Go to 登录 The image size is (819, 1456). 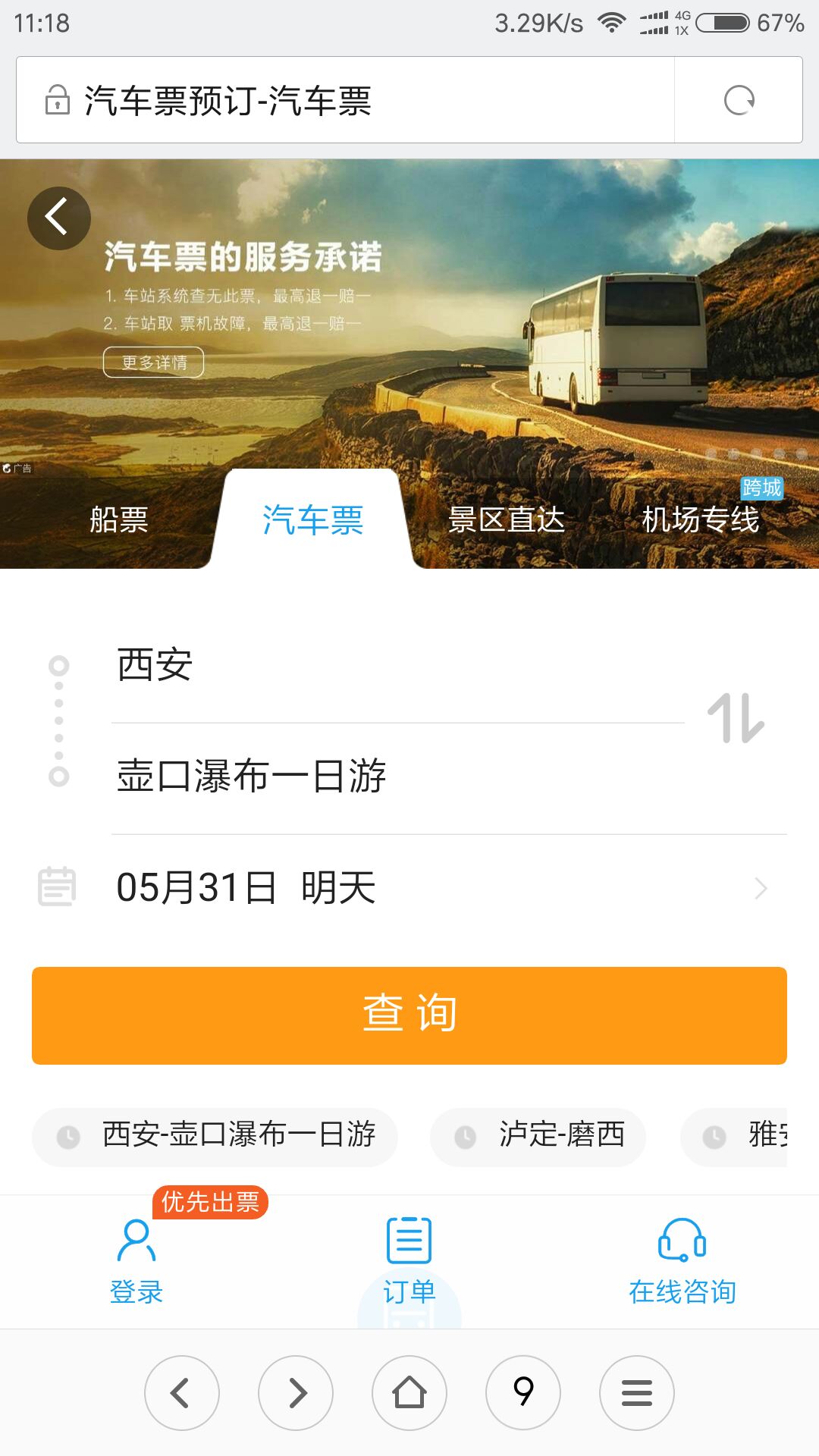136,1260
